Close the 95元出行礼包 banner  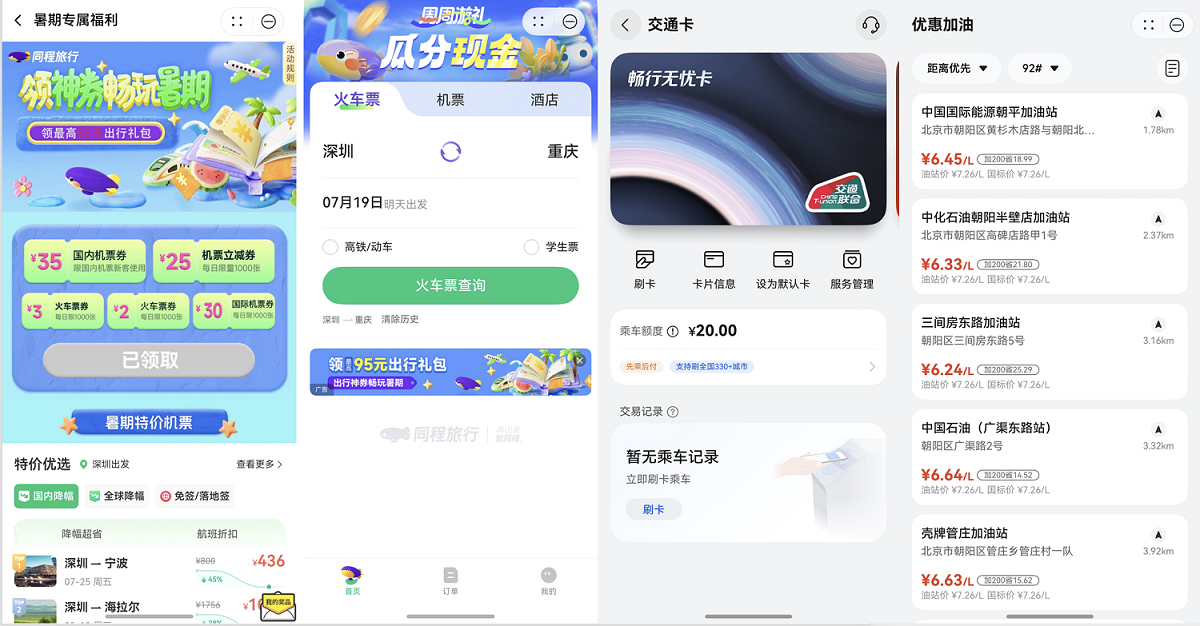coord(579,360)
